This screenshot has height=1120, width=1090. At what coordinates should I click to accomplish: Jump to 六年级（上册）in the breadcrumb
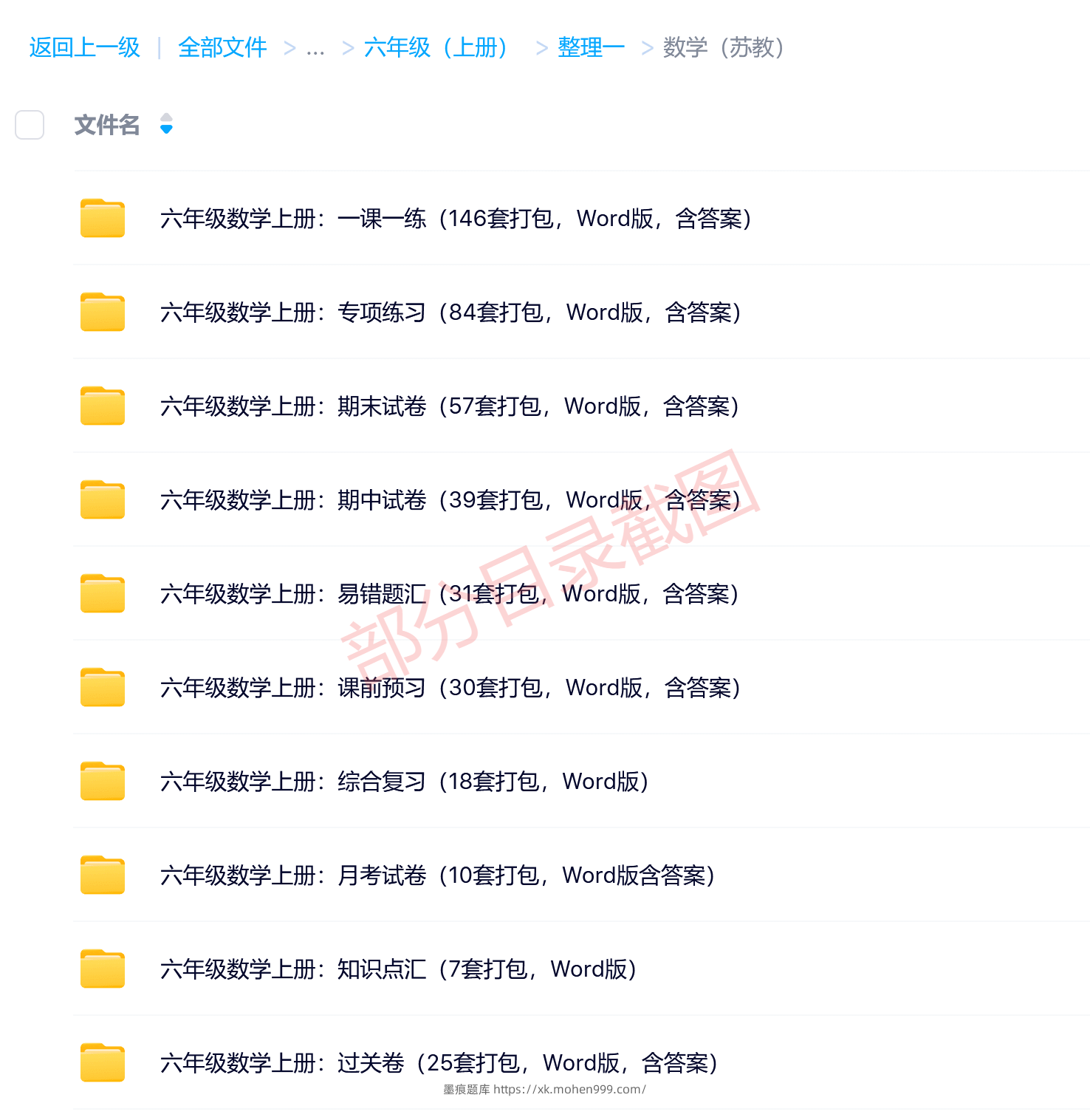[436, 47]
